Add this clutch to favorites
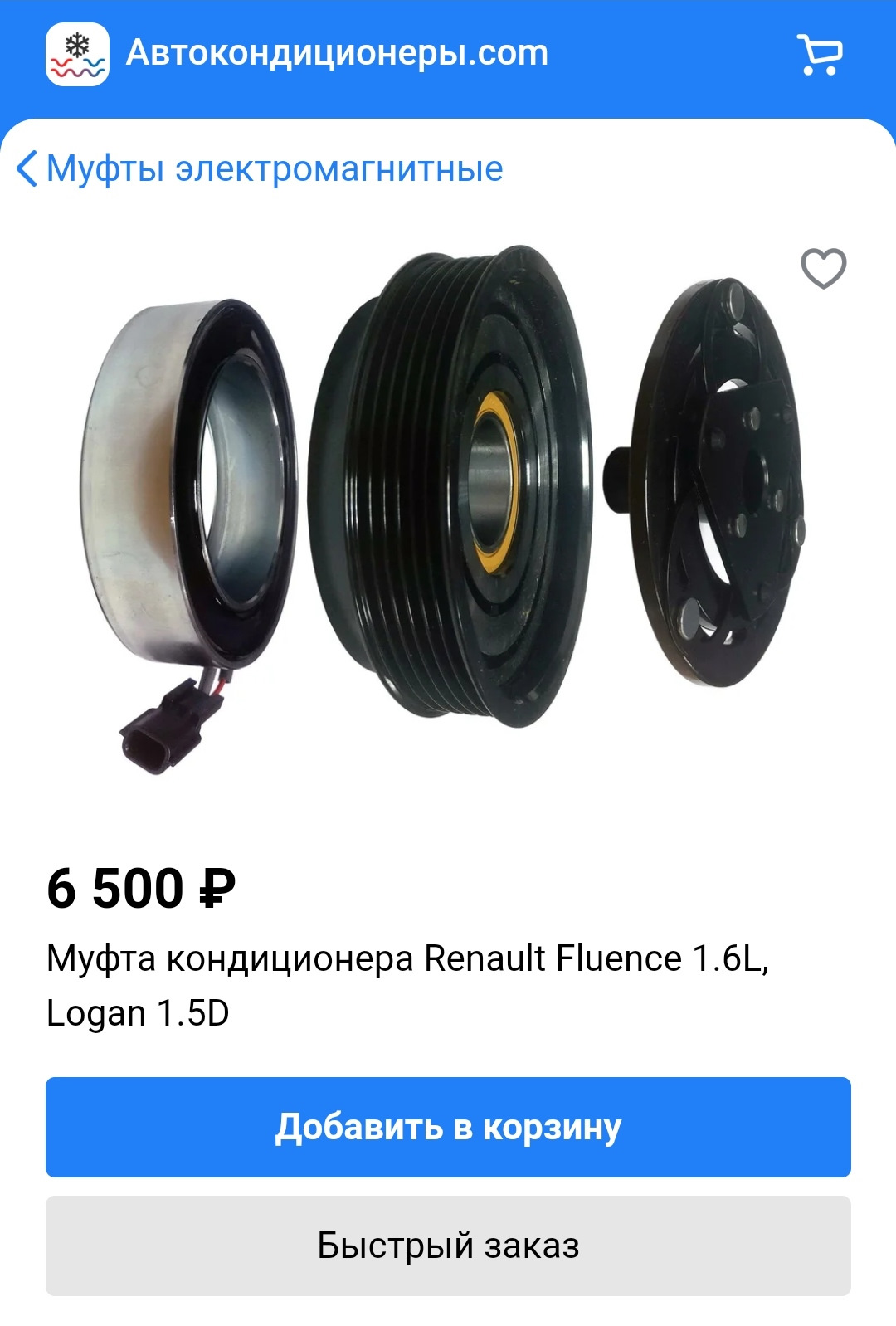This screenshot has height=1326, width=896. pos(823,268)
